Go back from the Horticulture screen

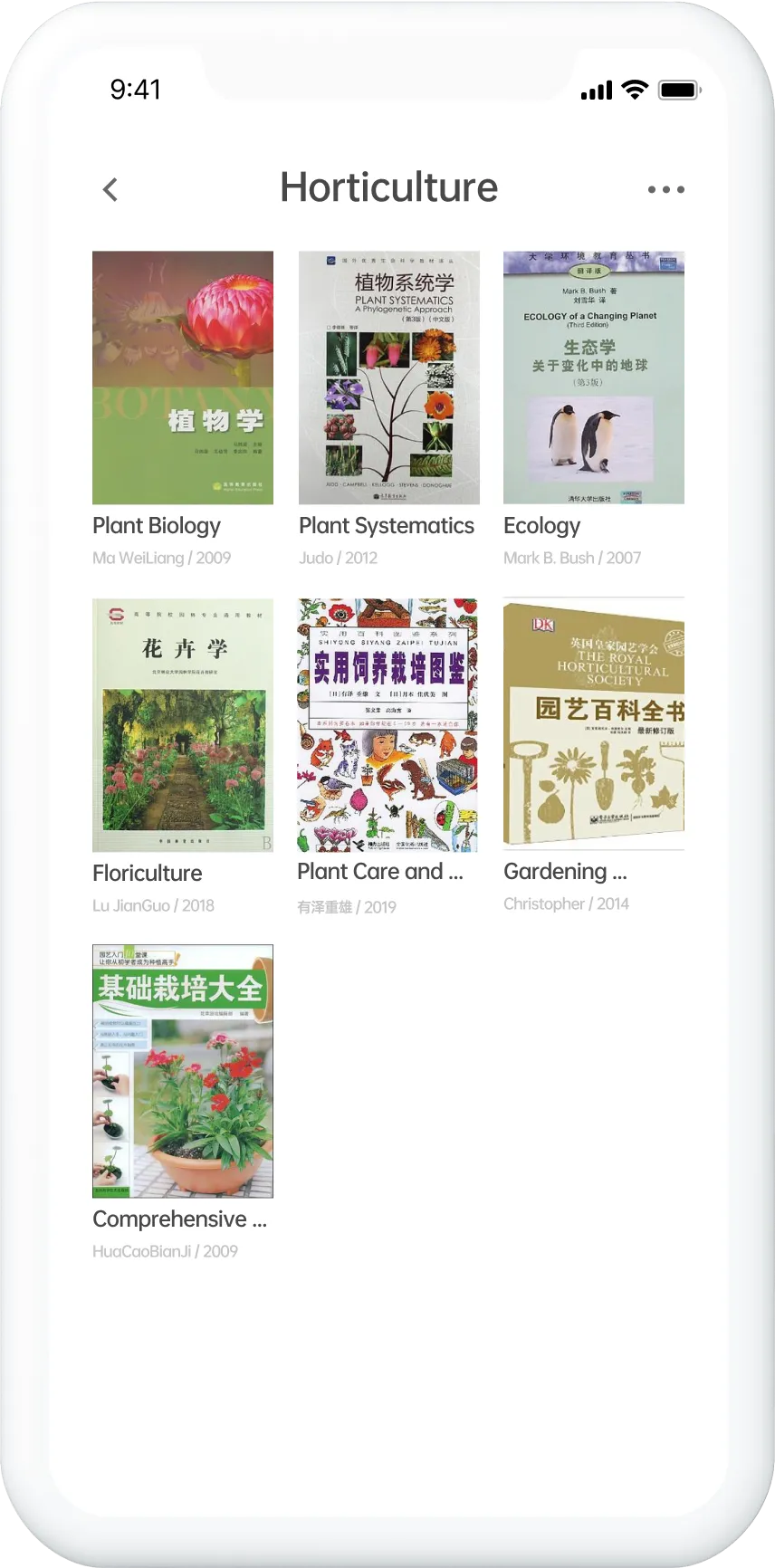[110, 189]
